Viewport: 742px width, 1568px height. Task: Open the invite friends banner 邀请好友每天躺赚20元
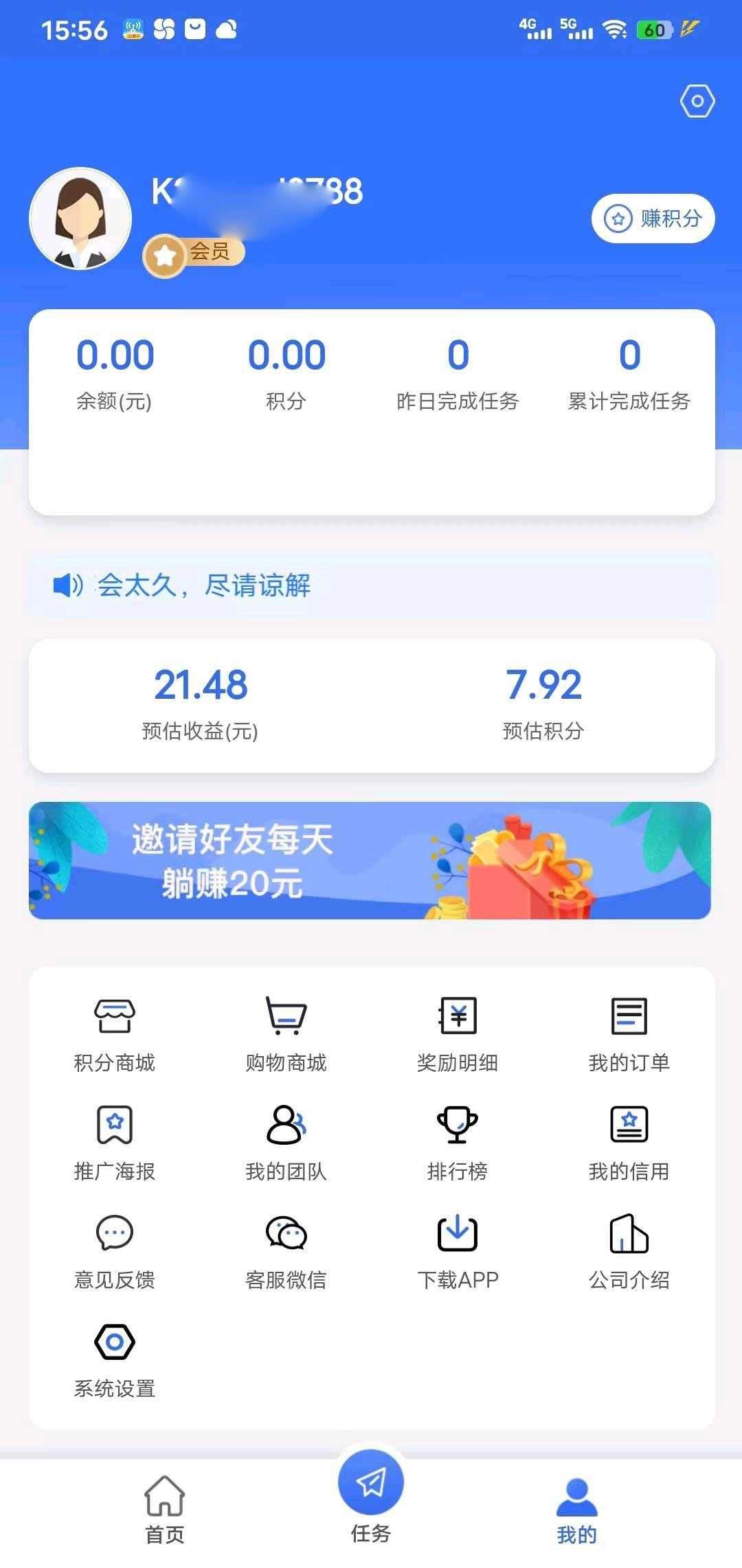[x=370, y=860]
